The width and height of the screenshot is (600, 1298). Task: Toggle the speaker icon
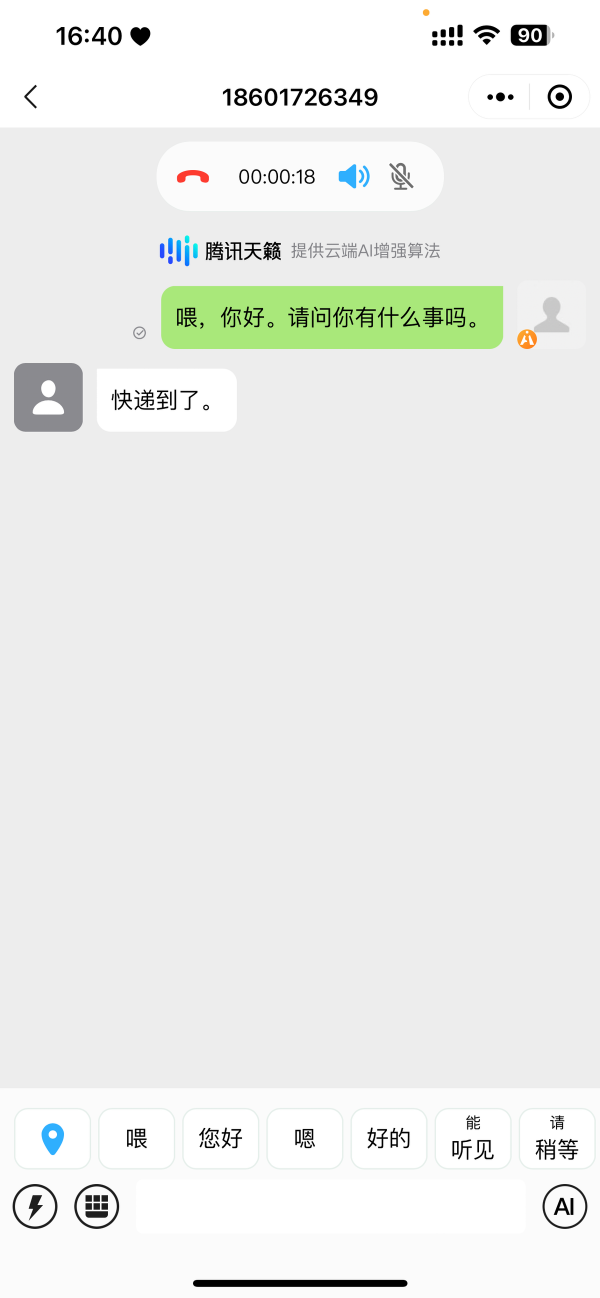point(353,177)
